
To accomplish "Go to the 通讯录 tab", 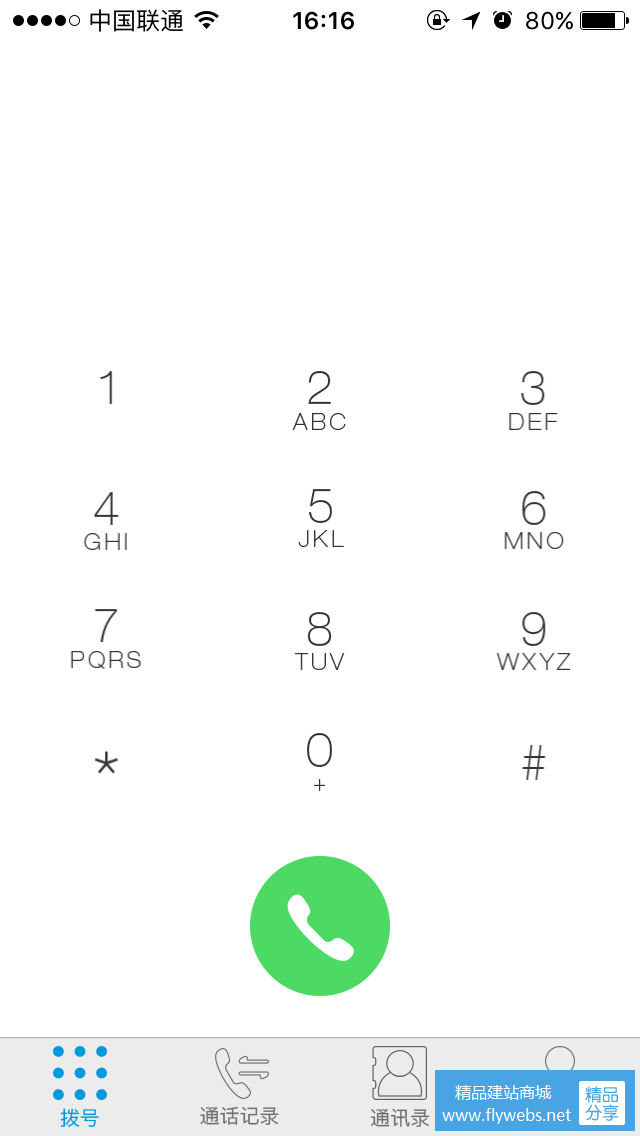I will pos(399,1087).
